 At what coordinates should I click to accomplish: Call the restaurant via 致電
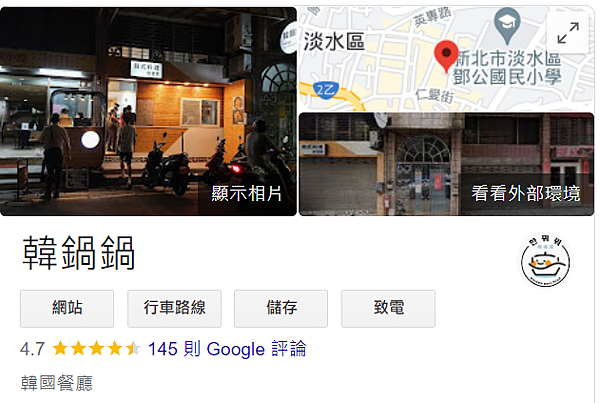pyautogui.click(x=388, y=308)
